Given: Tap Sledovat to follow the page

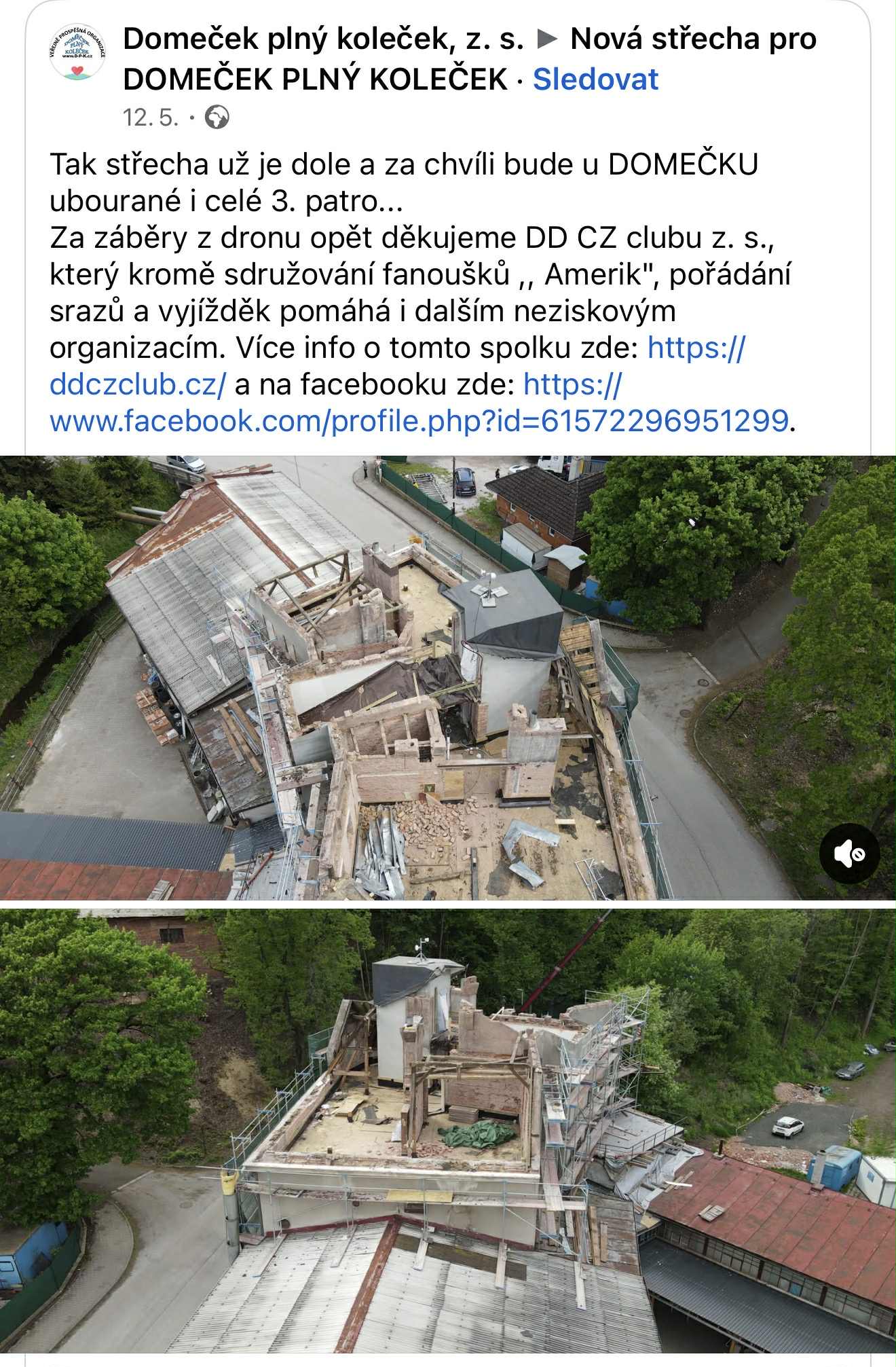Looking at the screenshot, I should [x=595, y=79].
